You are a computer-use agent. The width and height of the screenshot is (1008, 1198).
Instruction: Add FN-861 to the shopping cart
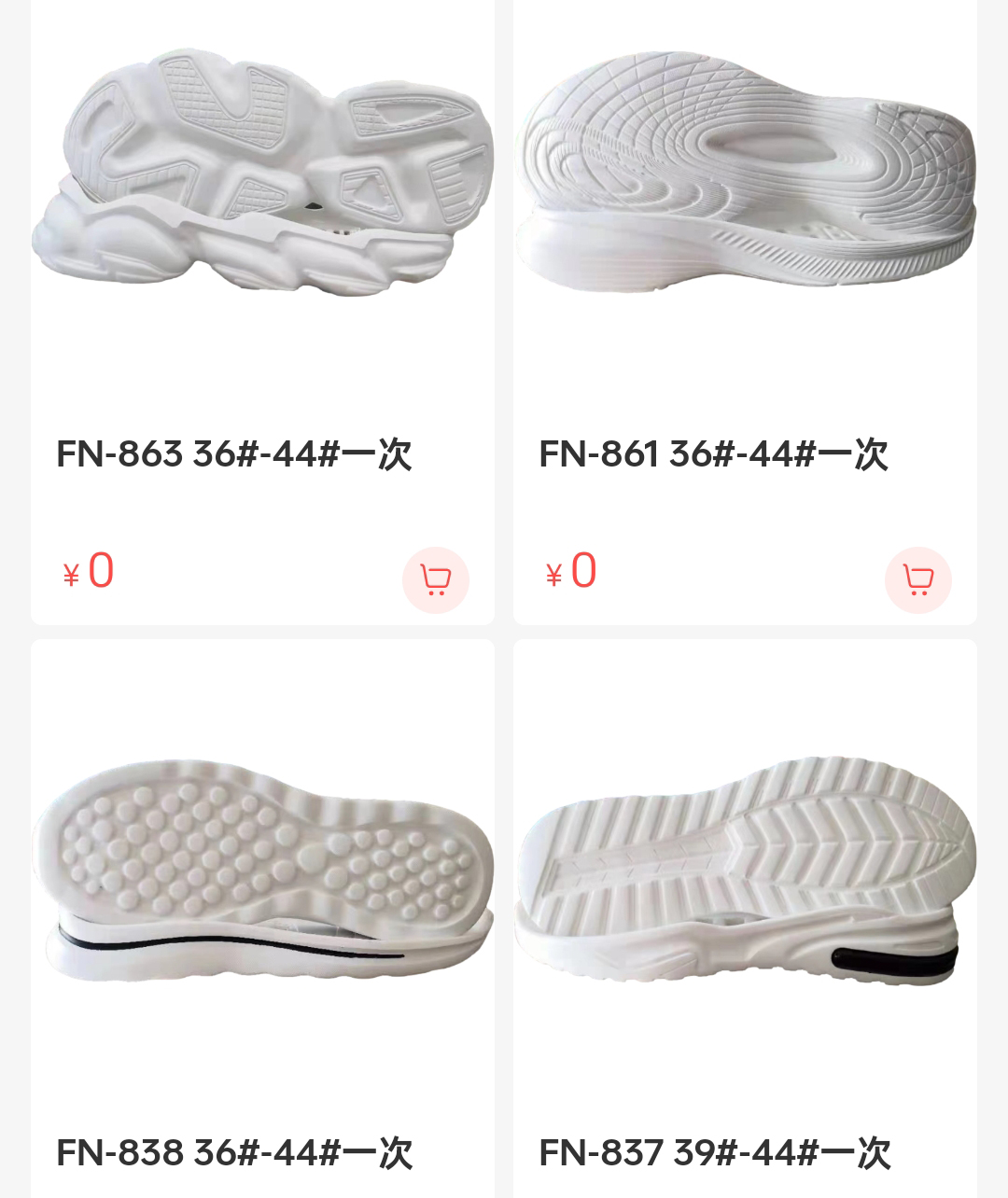(917, 580)
